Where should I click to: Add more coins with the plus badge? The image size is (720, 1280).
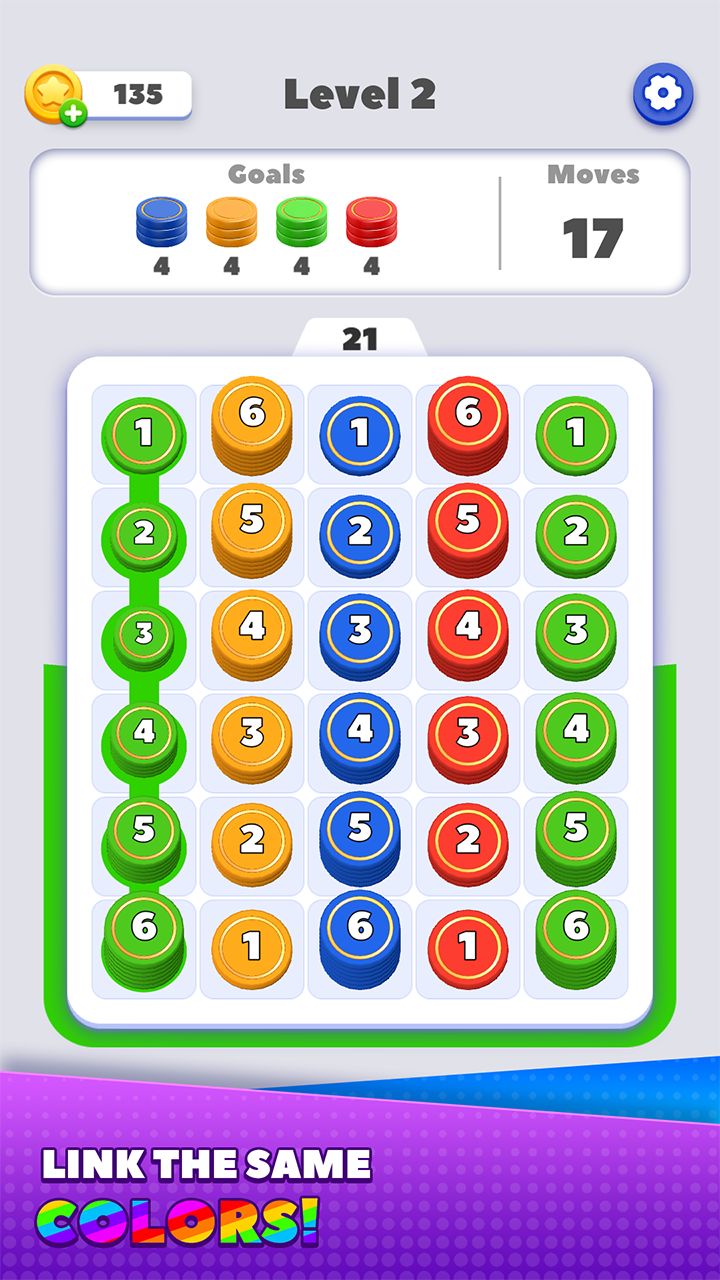[73, 114]
